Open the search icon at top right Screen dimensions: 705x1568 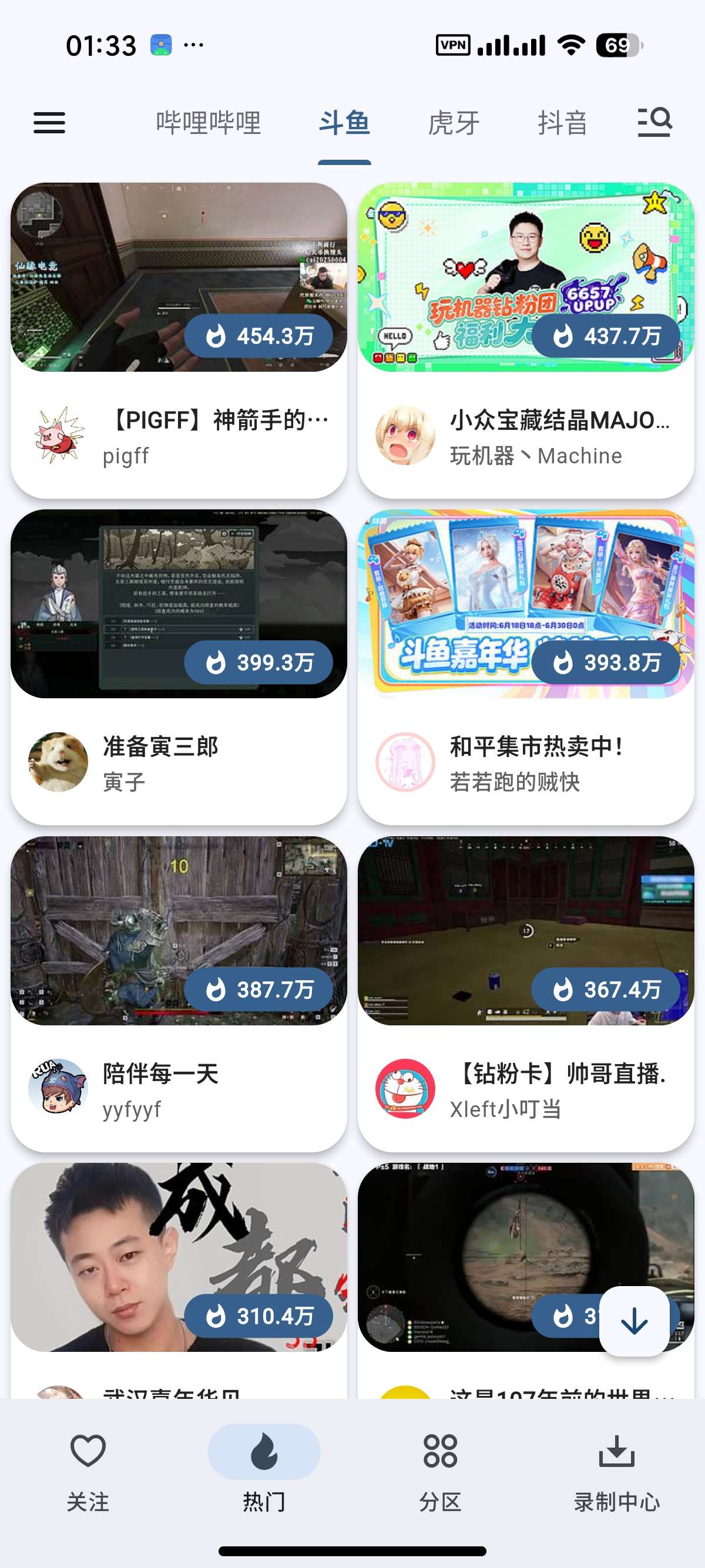pyautogui.click(x=654, y=122)
